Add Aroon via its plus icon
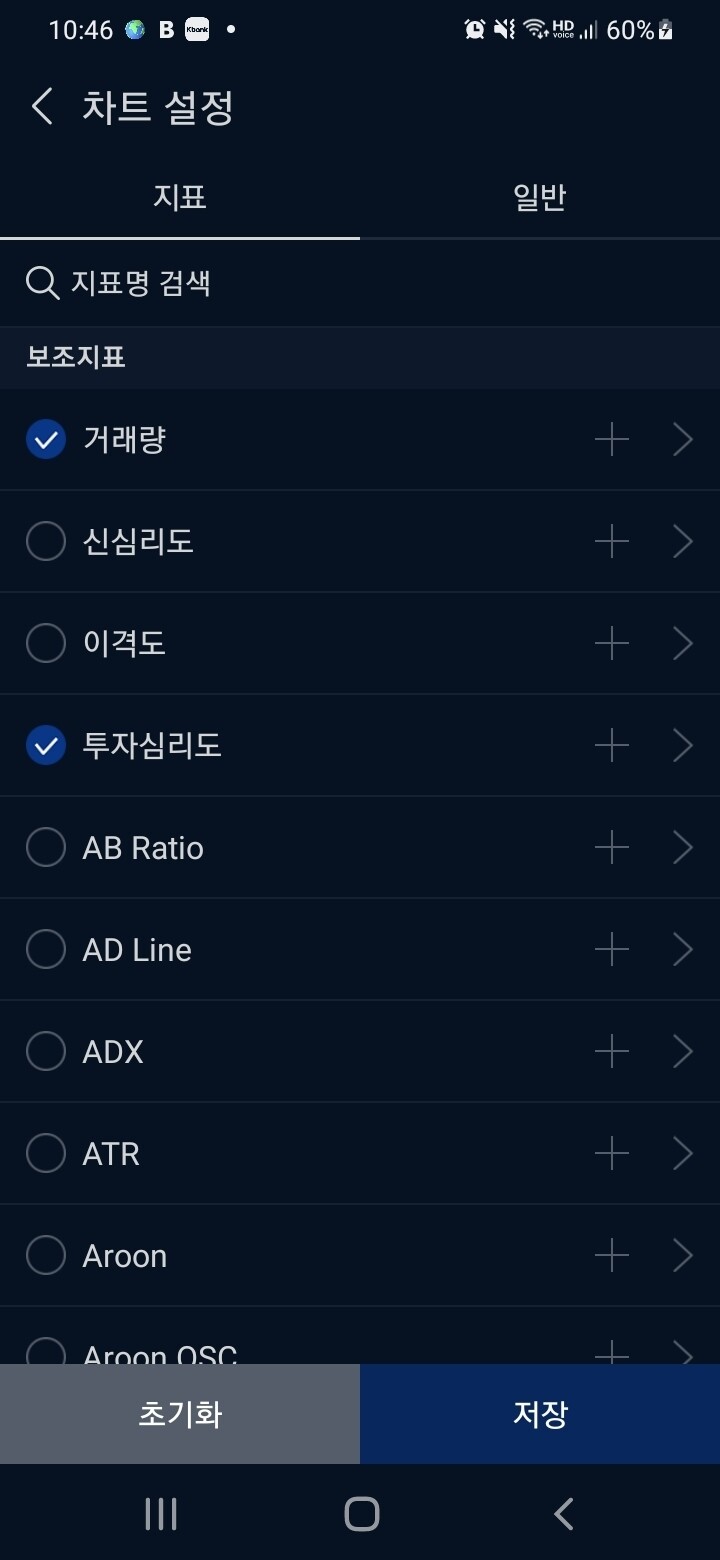 pyautogui.click(x=610, y=1255)
